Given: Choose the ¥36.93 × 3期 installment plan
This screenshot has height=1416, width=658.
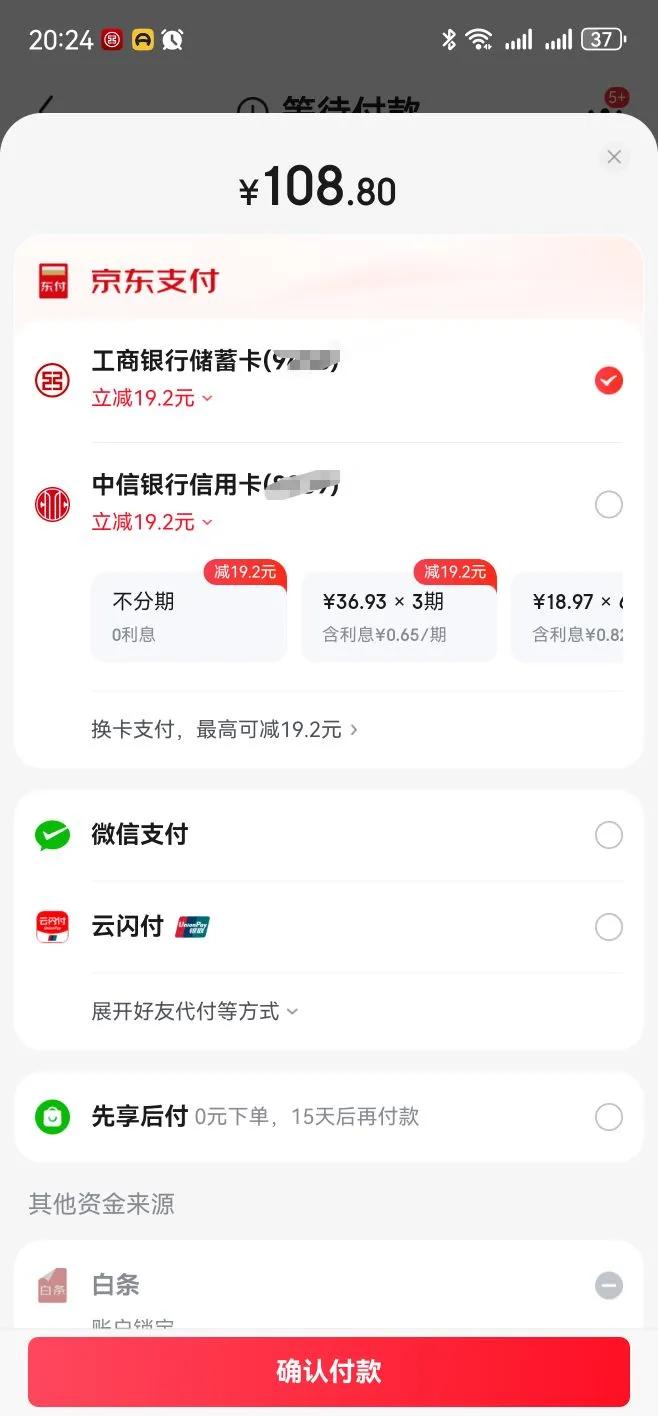Looking at the screenshot, I should 399,615.
